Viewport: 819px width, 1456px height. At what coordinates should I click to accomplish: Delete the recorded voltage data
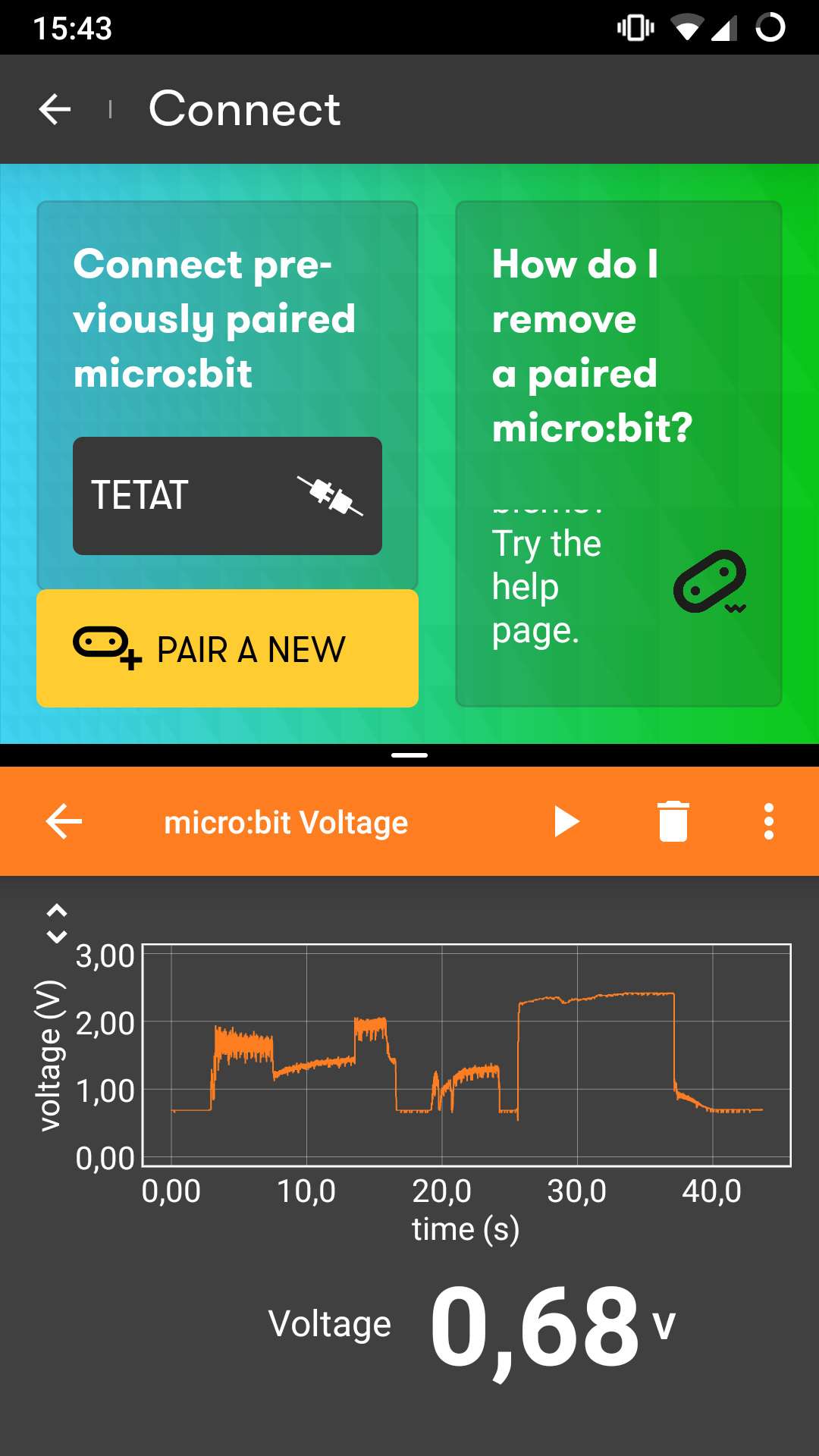pos(673,821)
